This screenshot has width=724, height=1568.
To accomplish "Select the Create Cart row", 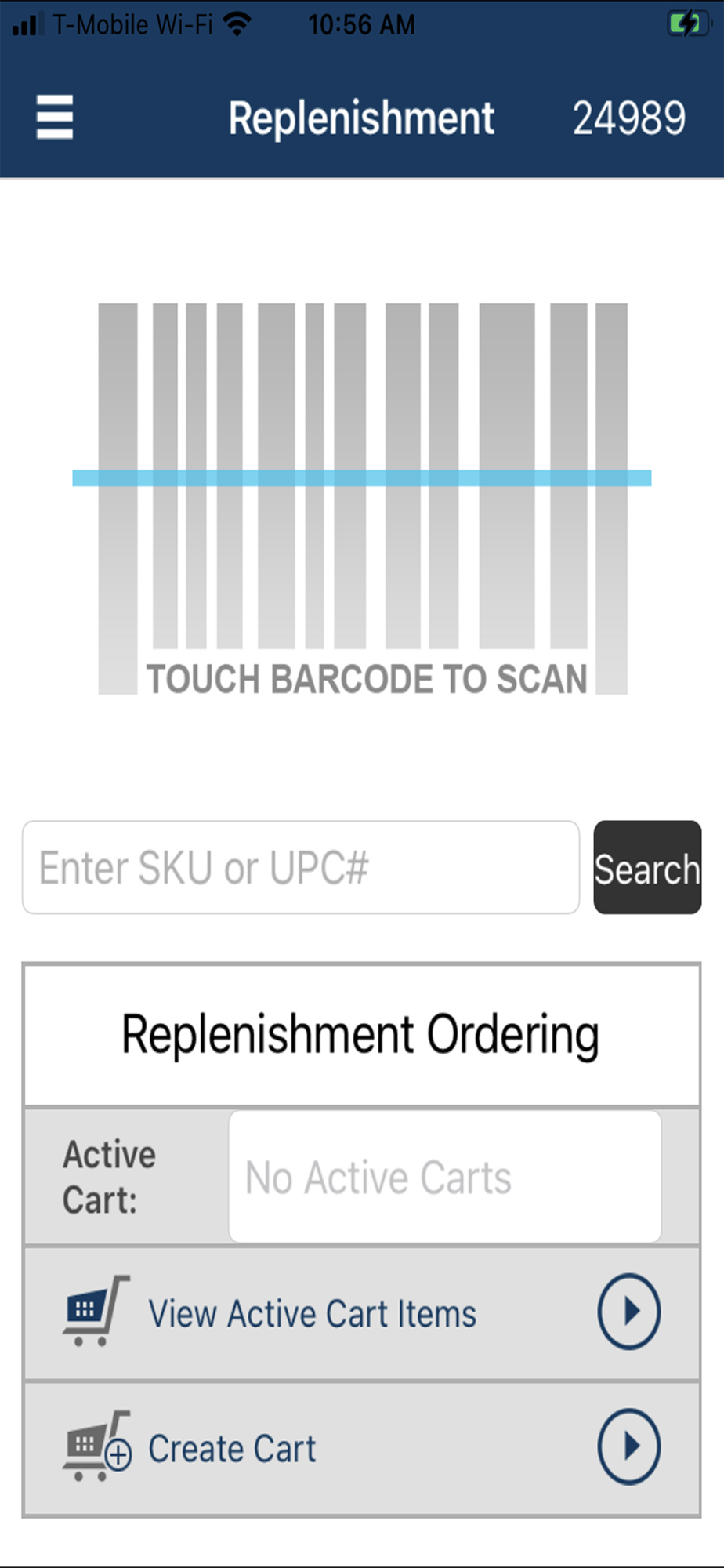I will tap(362, 1448).
